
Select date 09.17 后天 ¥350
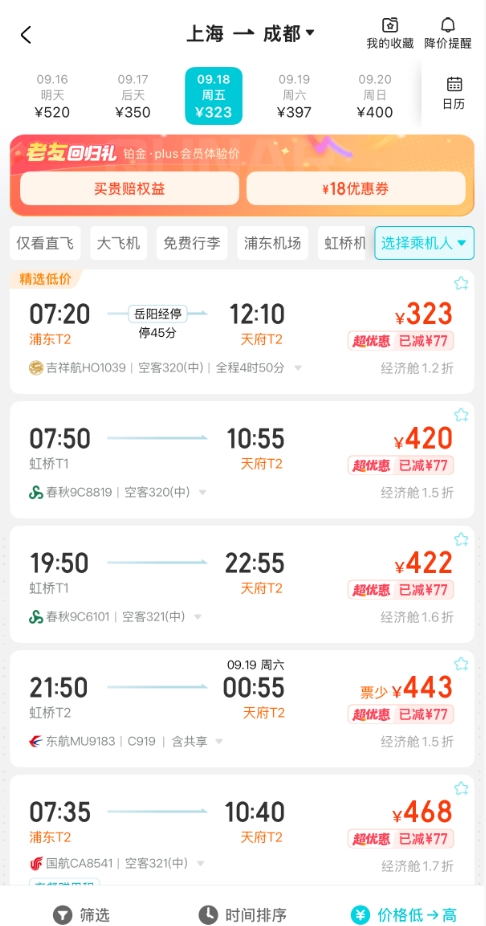(x=133, y=96)
